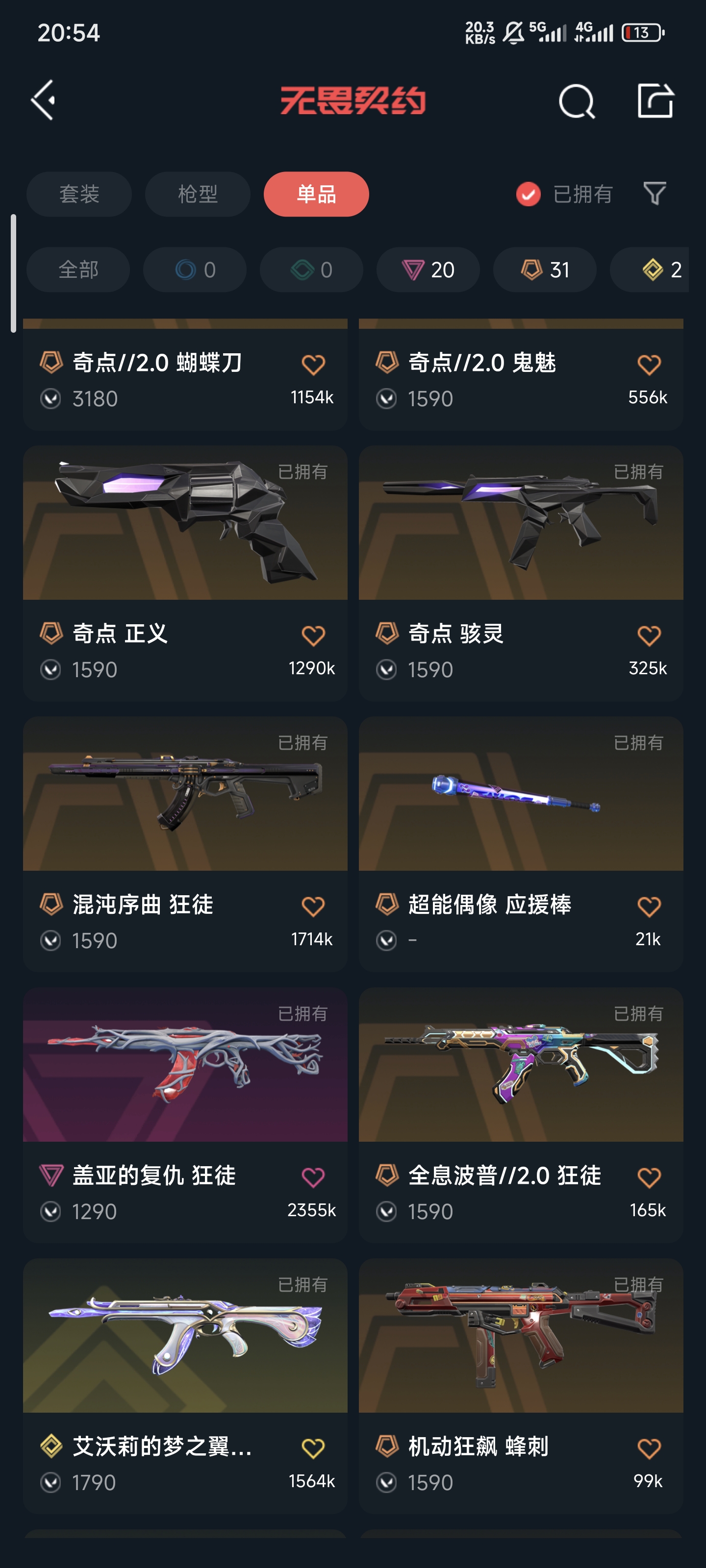
Task: Select the 全部 rarity chip
Action: pos(78,269)
